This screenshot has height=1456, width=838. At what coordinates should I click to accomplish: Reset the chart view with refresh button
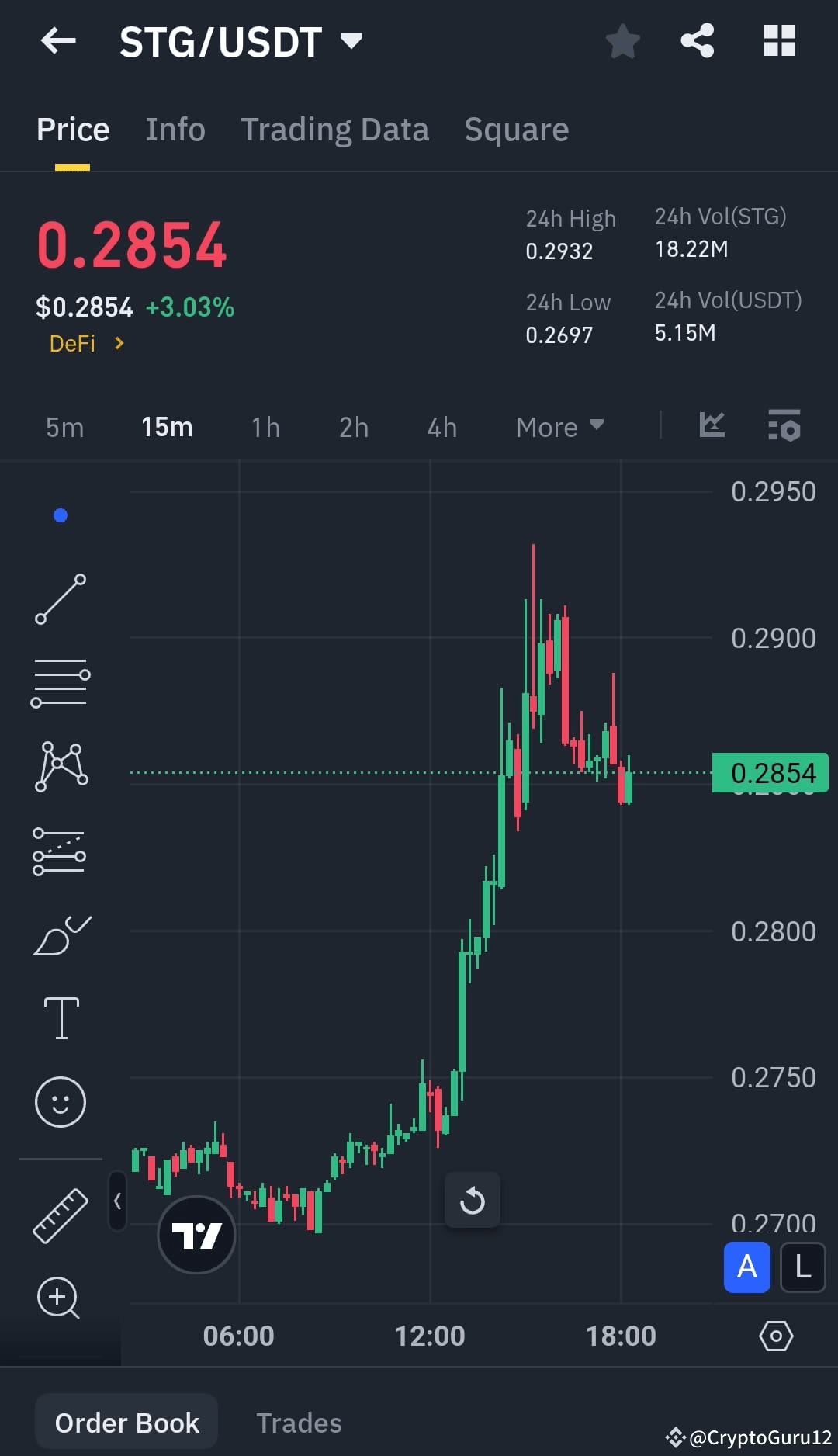[473, 1201]
